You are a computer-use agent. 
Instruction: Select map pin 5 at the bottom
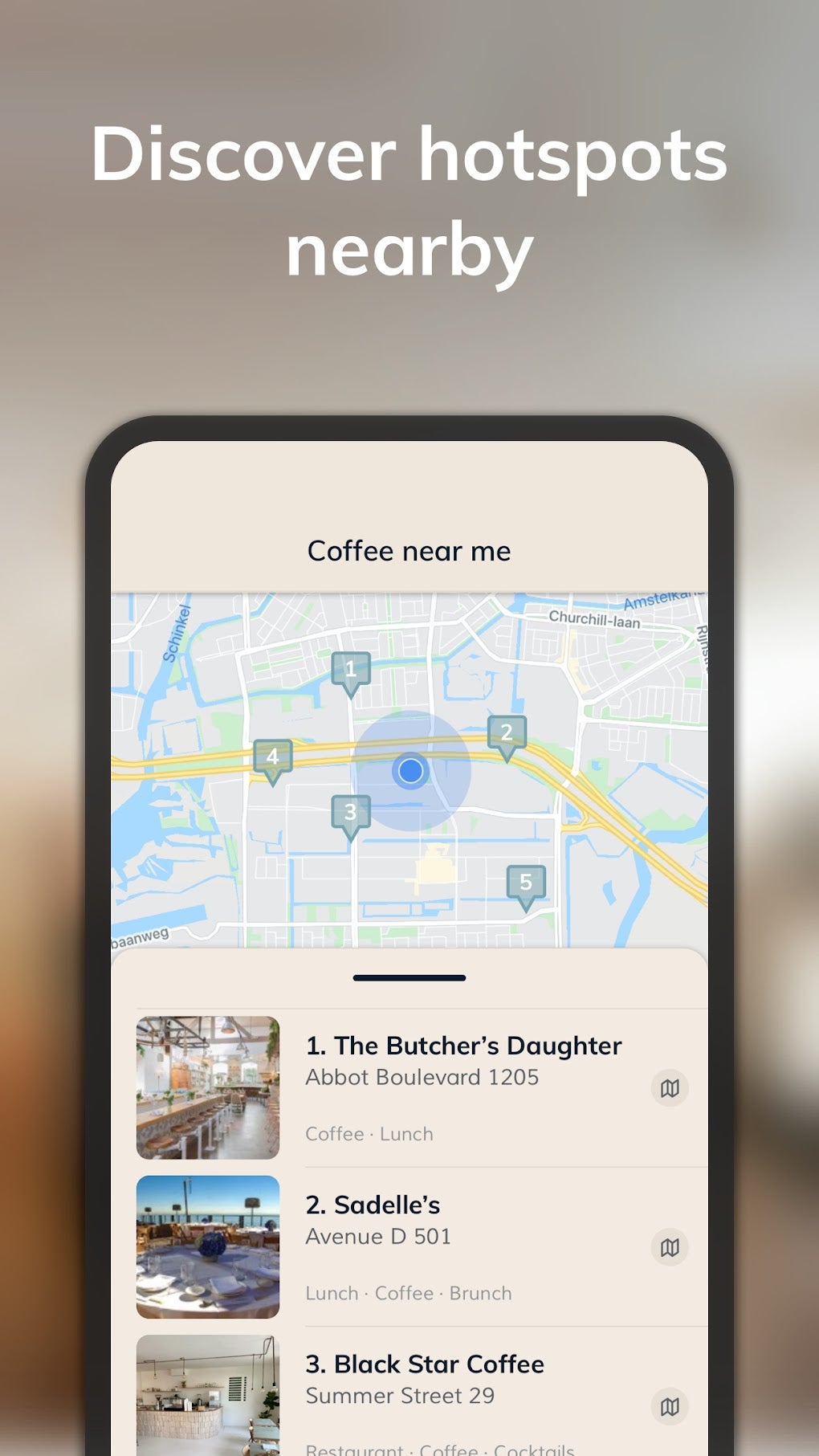point(526,881)
